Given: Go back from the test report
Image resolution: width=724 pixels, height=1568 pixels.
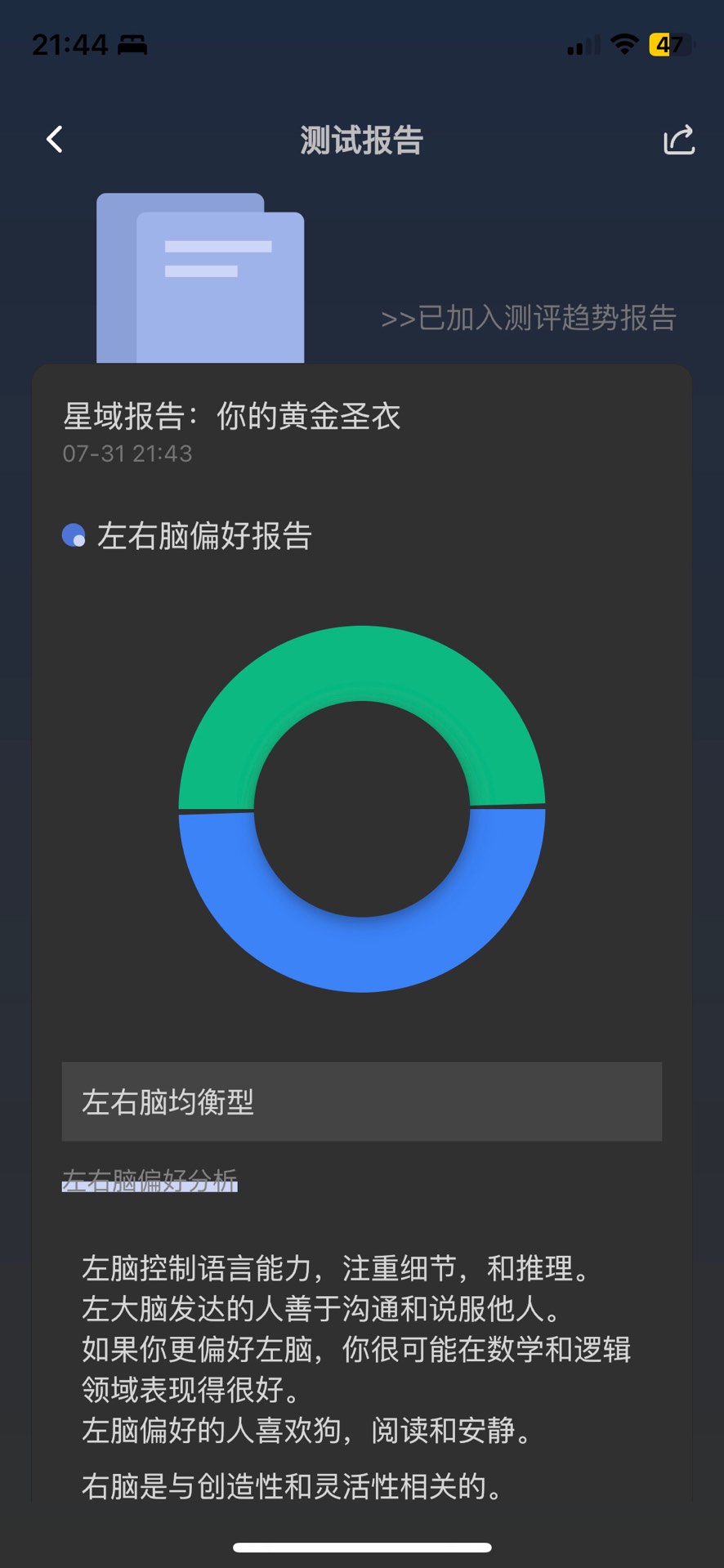Looking at the screenshot, I should click(55, 140).
